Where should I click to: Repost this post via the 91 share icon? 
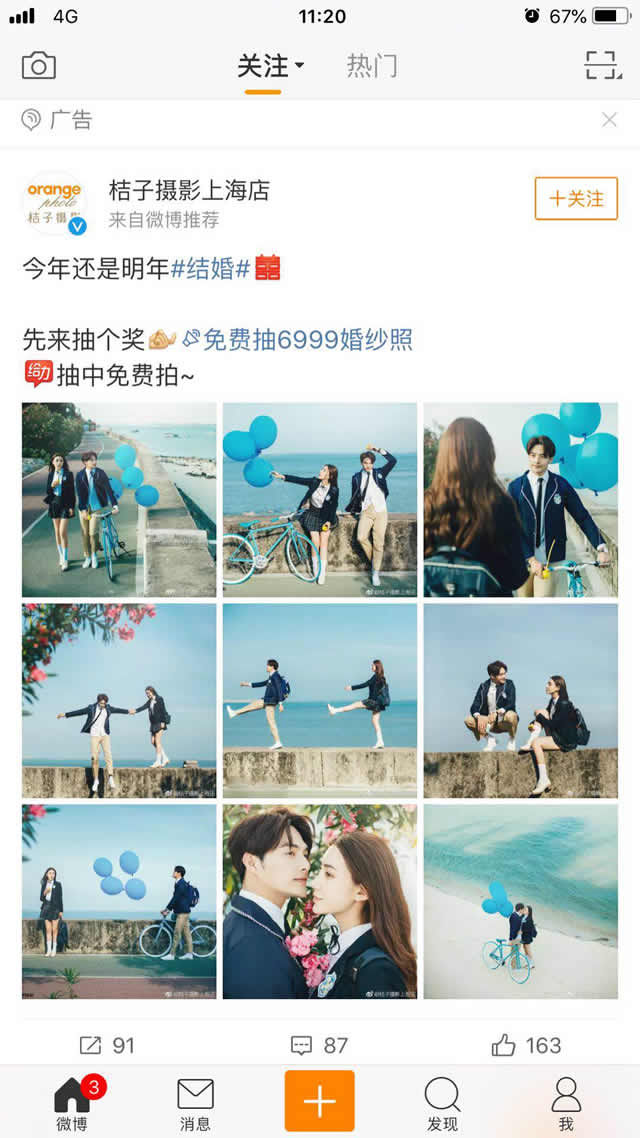[x=107, y=1045]
